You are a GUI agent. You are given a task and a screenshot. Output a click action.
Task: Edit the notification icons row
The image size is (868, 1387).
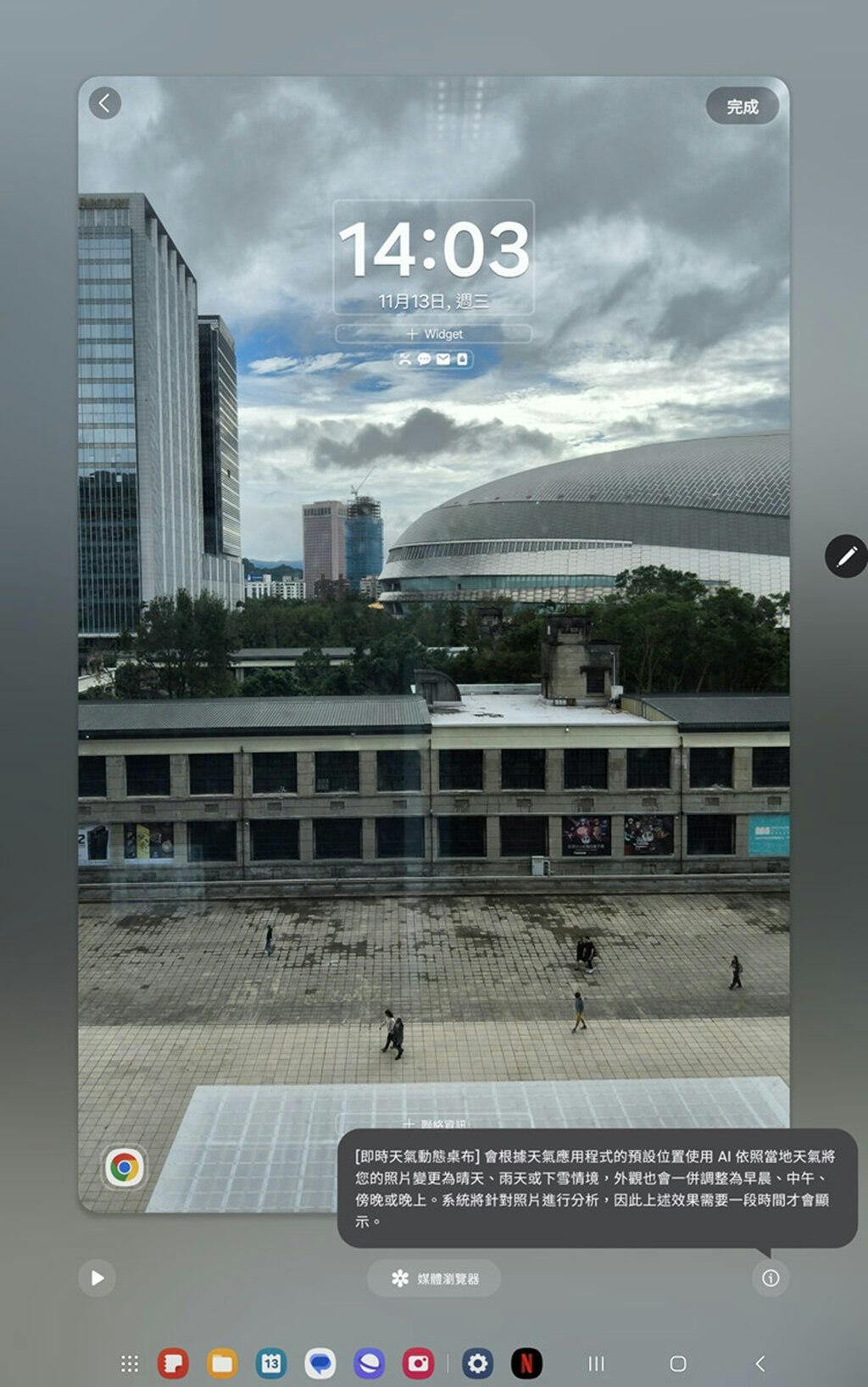(433, 359)
